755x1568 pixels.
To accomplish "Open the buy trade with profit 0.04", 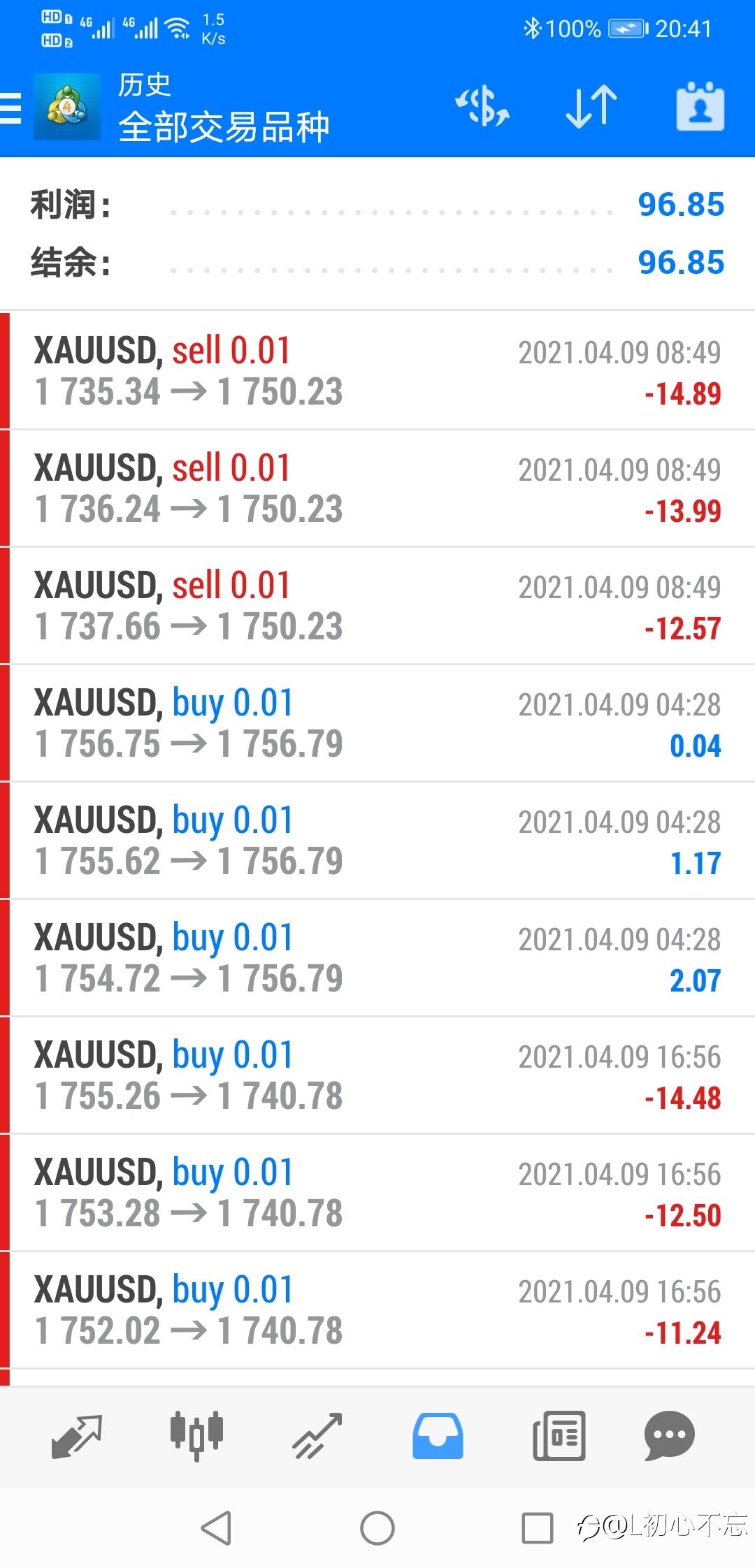I will [x=377, y=723].
